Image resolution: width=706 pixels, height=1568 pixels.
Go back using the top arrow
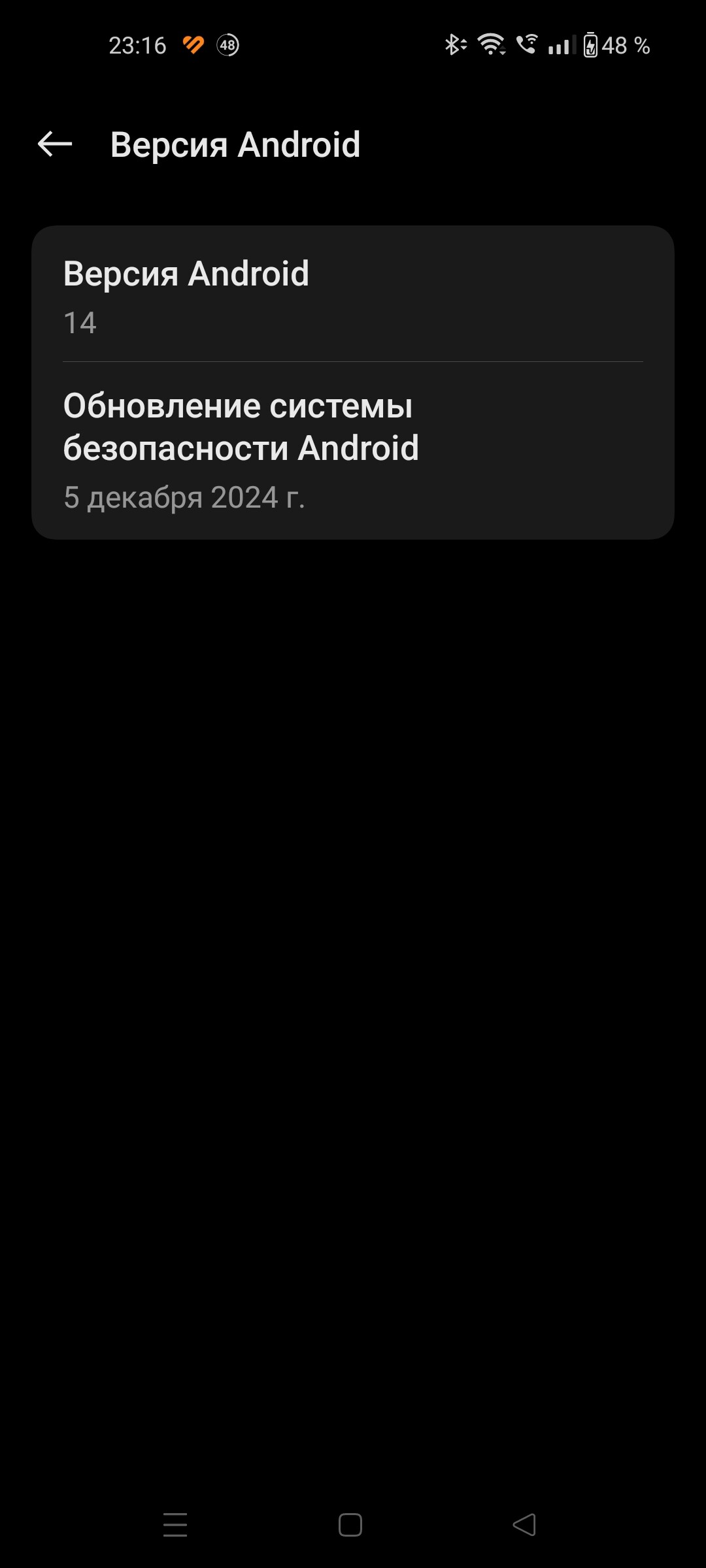[55, 144]
